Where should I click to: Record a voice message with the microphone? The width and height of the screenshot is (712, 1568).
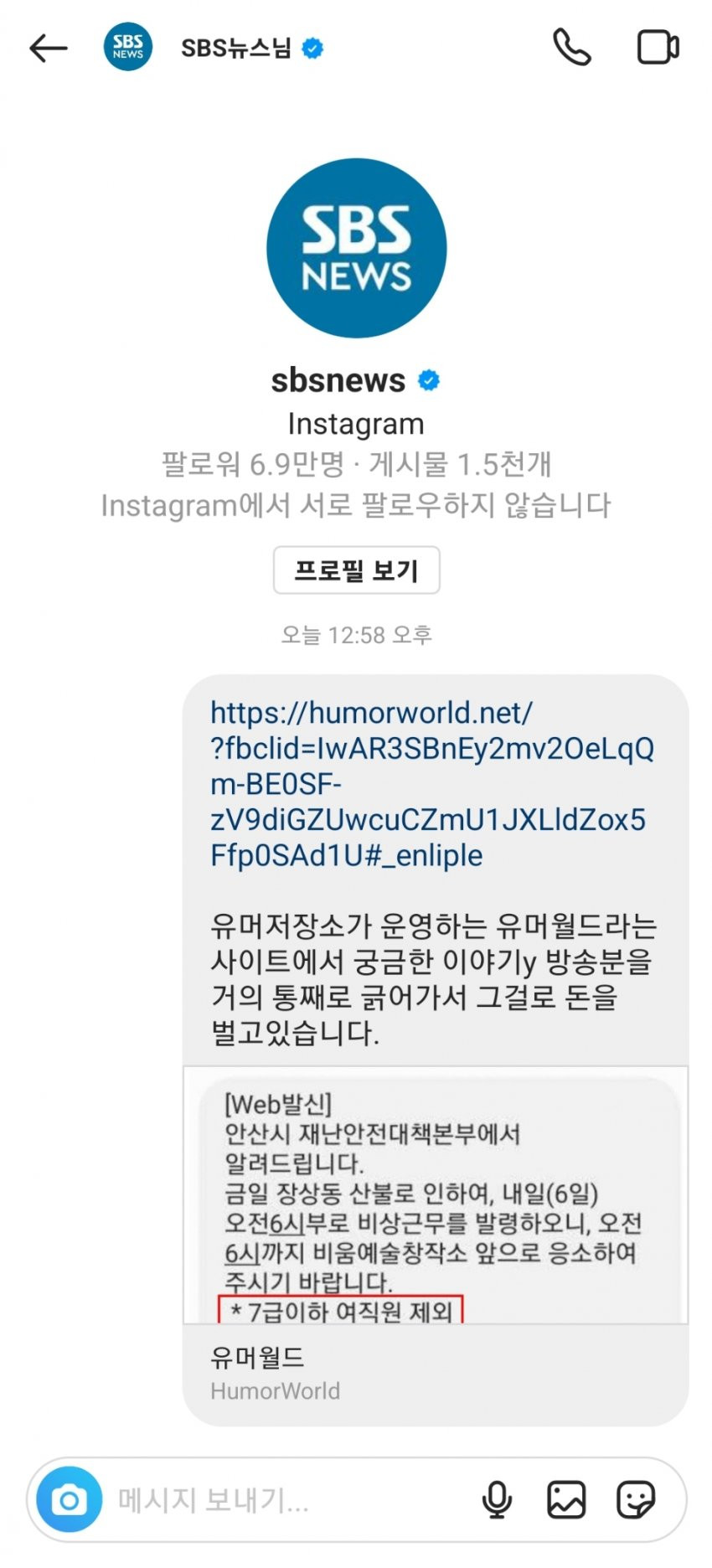click(x=497, y=1499)
